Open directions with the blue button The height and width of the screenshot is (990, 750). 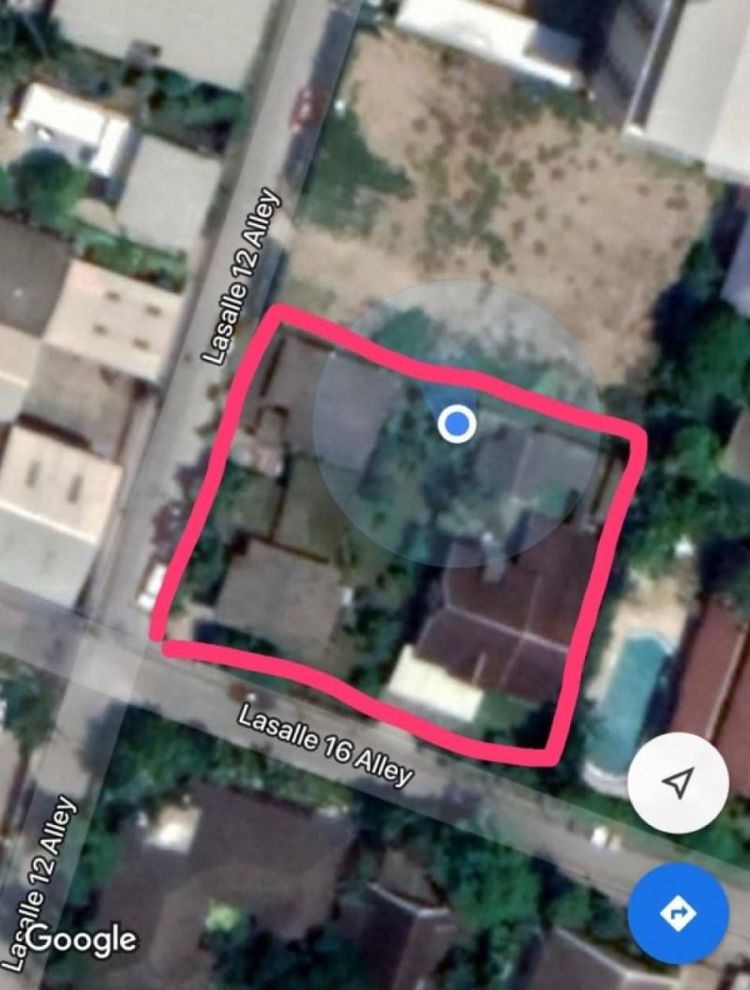[x=678, y=913]
